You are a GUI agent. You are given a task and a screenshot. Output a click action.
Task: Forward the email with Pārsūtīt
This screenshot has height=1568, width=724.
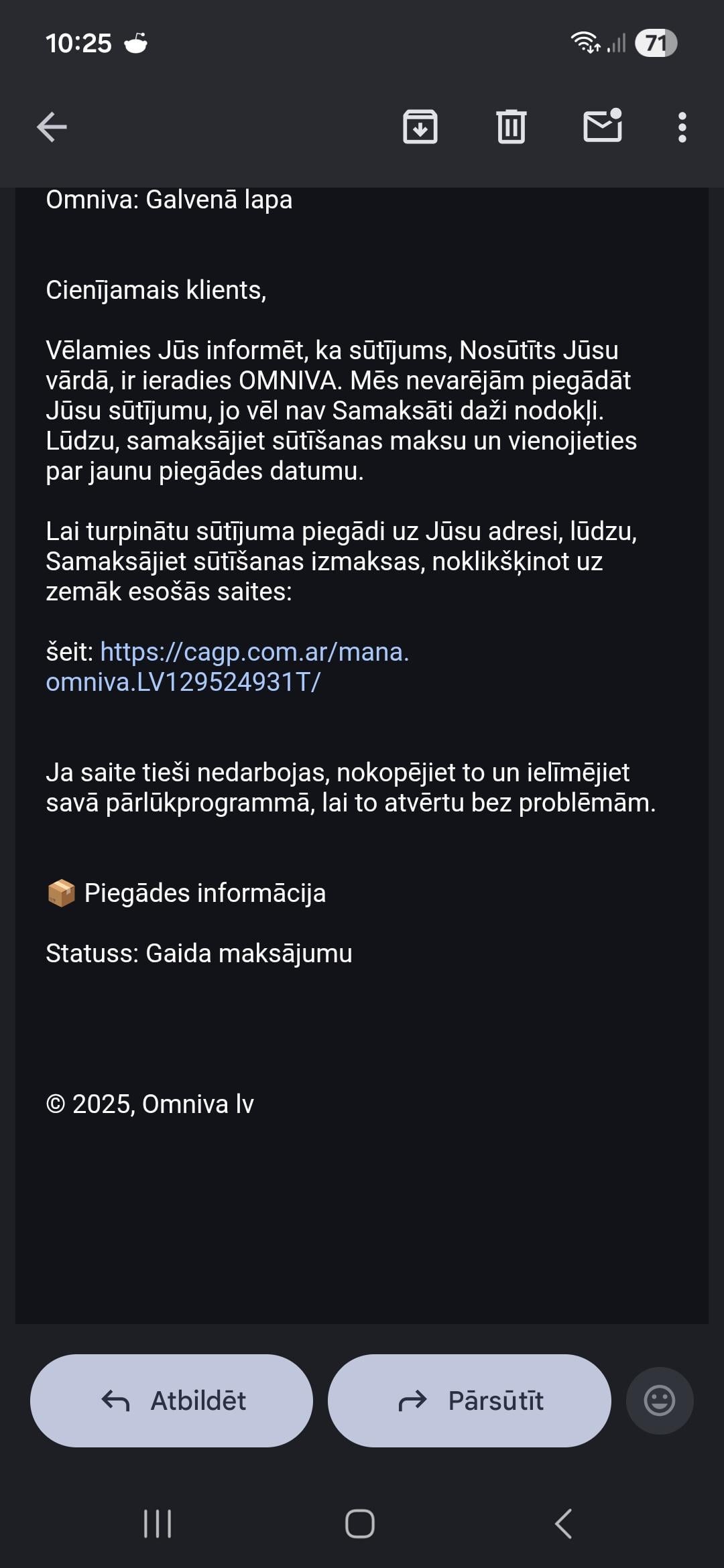[469, 1400]
